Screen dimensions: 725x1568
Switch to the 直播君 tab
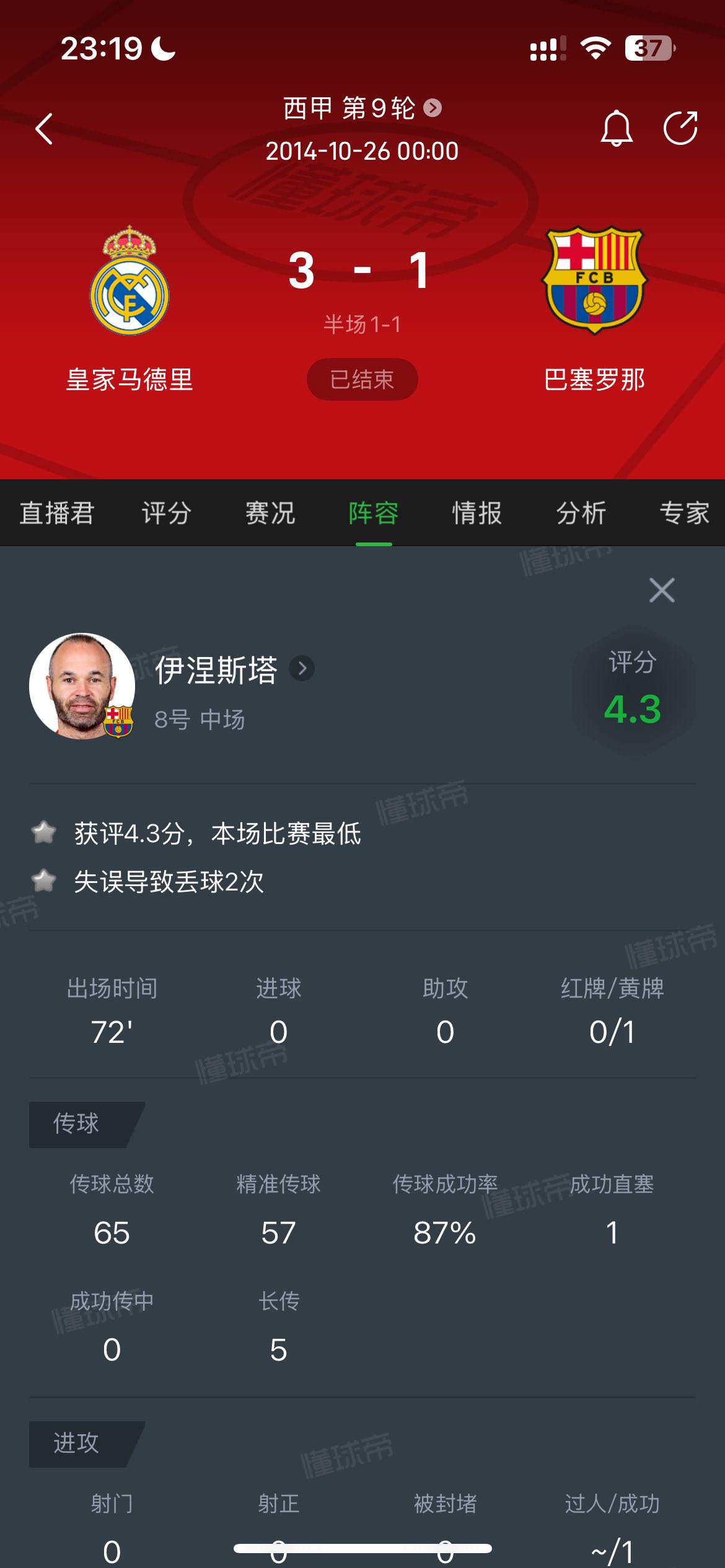57,513
